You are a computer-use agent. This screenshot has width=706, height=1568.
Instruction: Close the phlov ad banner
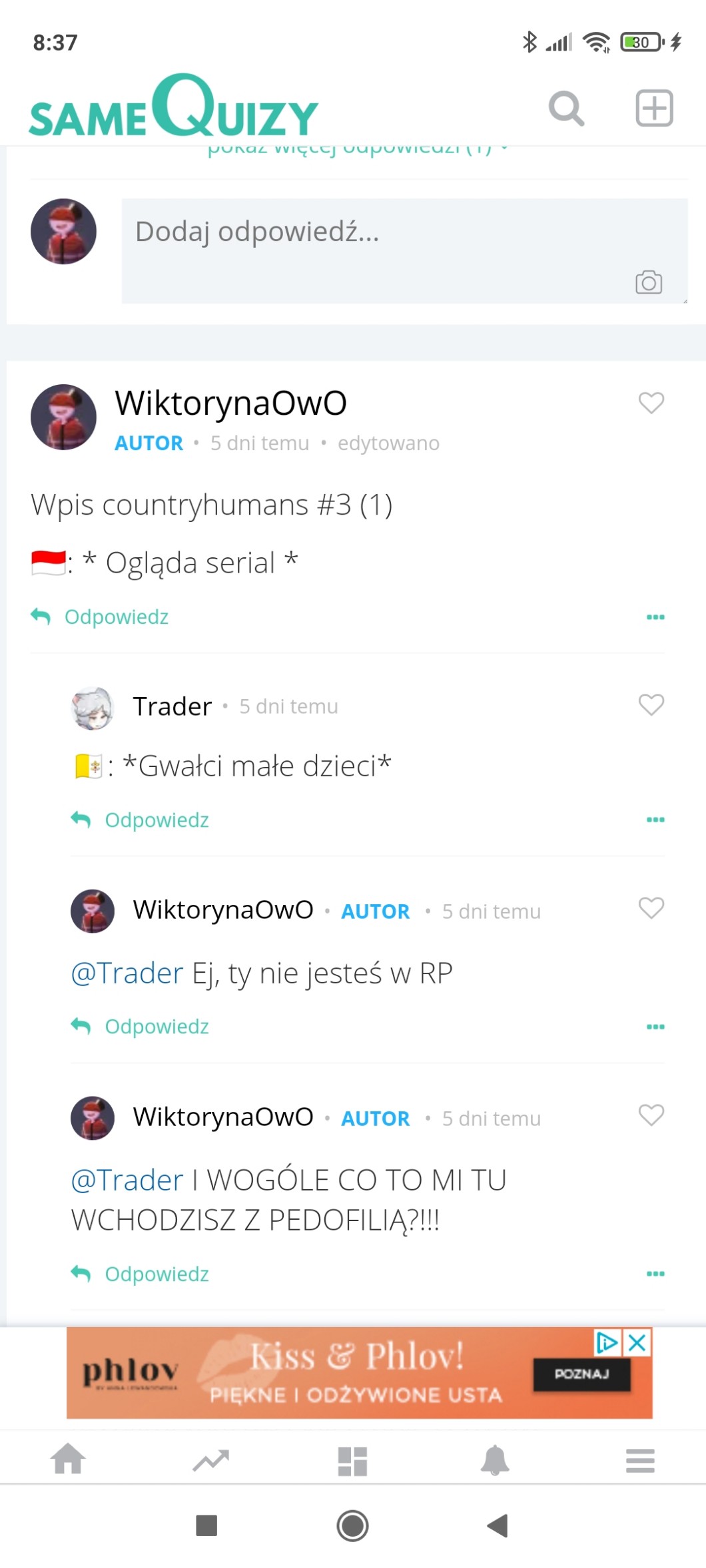pyautogui.click(x=637, y=1342)
